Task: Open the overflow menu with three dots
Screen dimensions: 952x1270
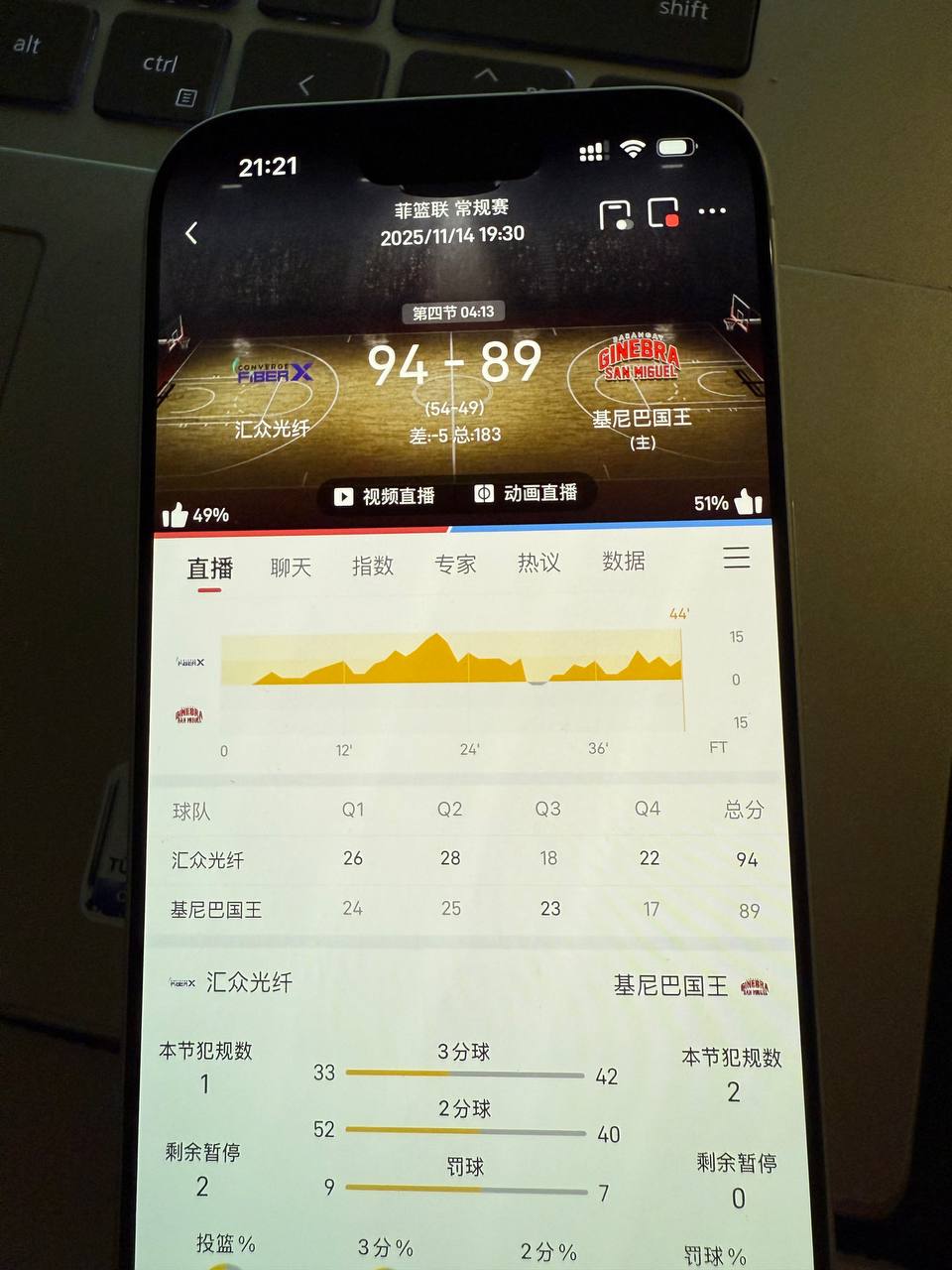Action: click(x=712, y=210)
